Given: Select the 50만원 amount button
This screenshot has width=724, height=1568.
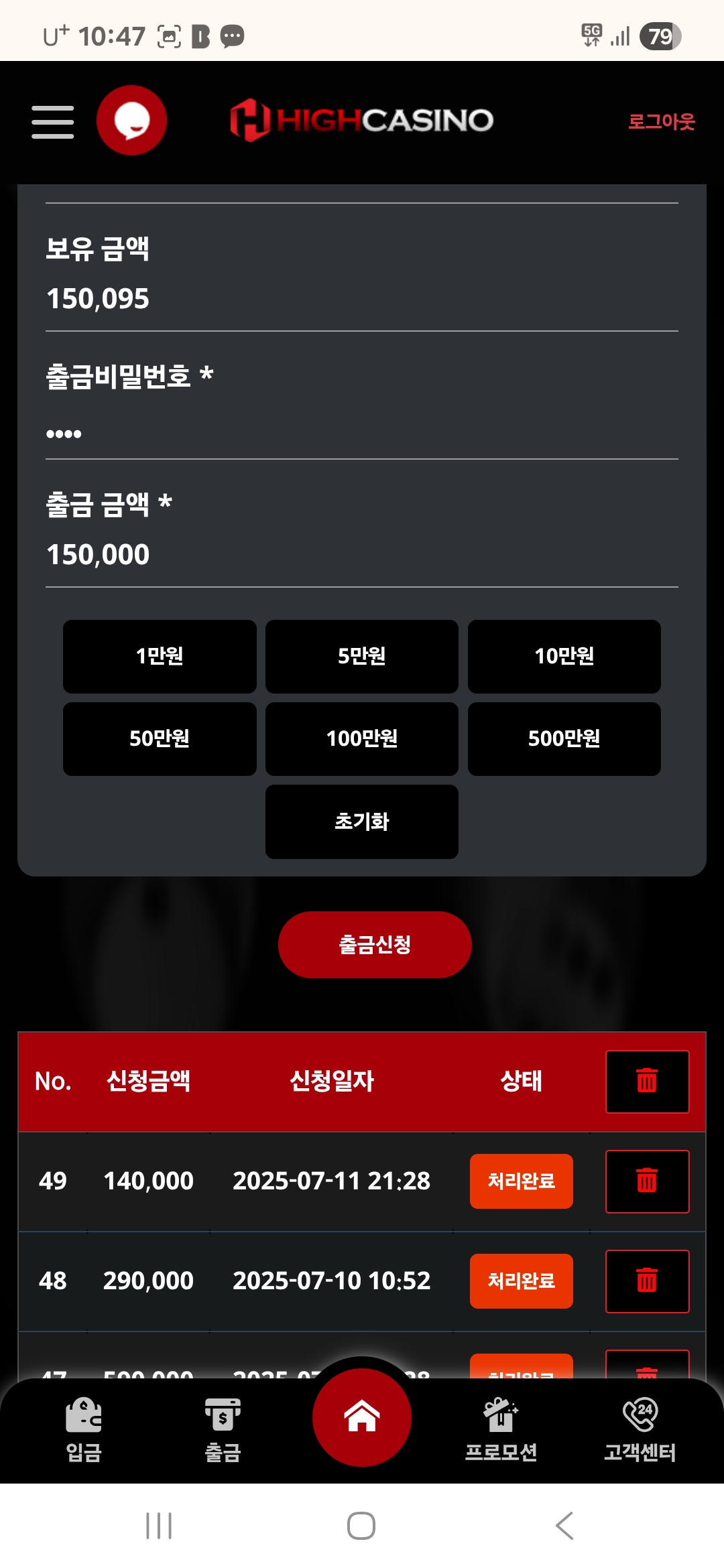Looking at the screenshot, I should tap(160, 738).
